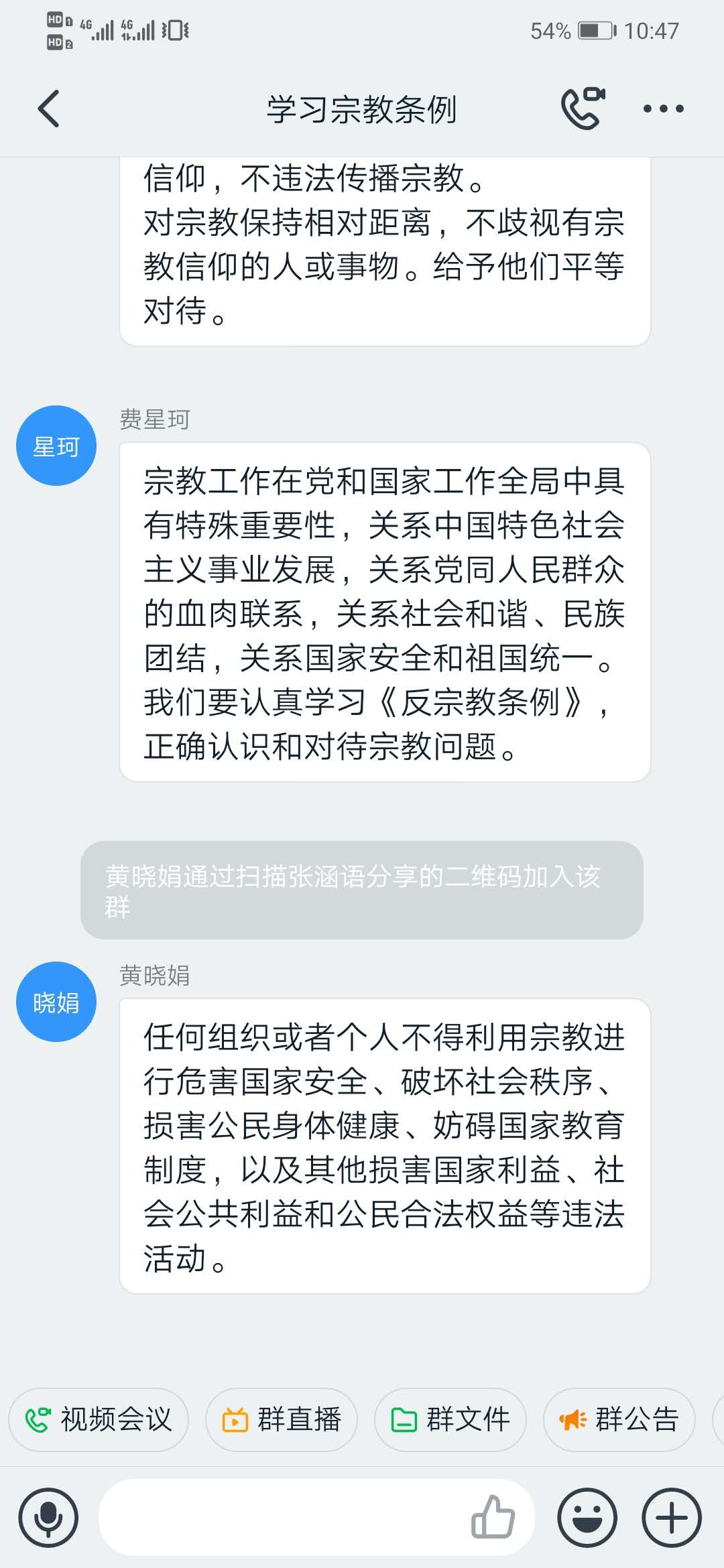Start a voice or video call
The height and width of the screenshot is (1568, 724).
(582, 109)
